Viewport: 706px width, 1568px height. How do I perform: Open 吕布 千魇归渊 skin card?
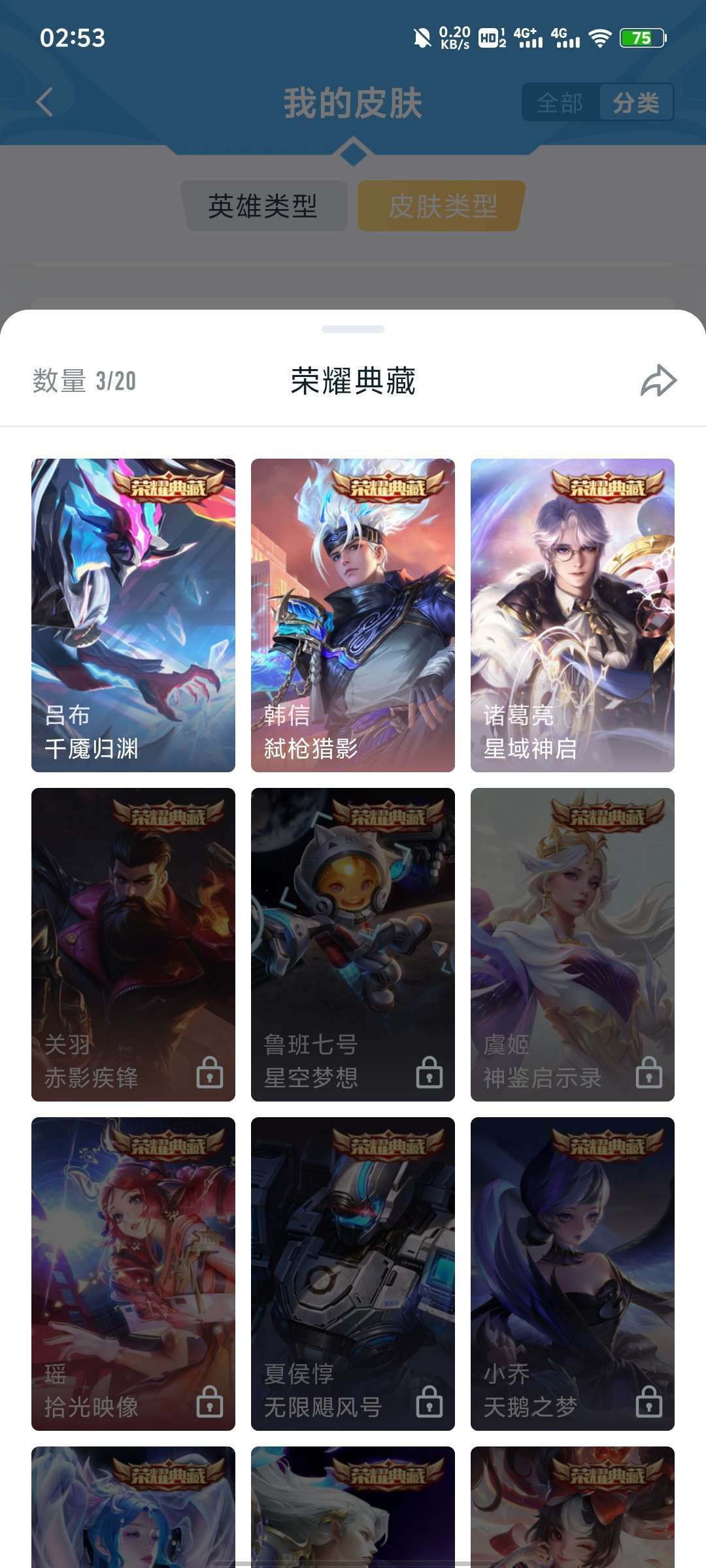pos(133,615)
